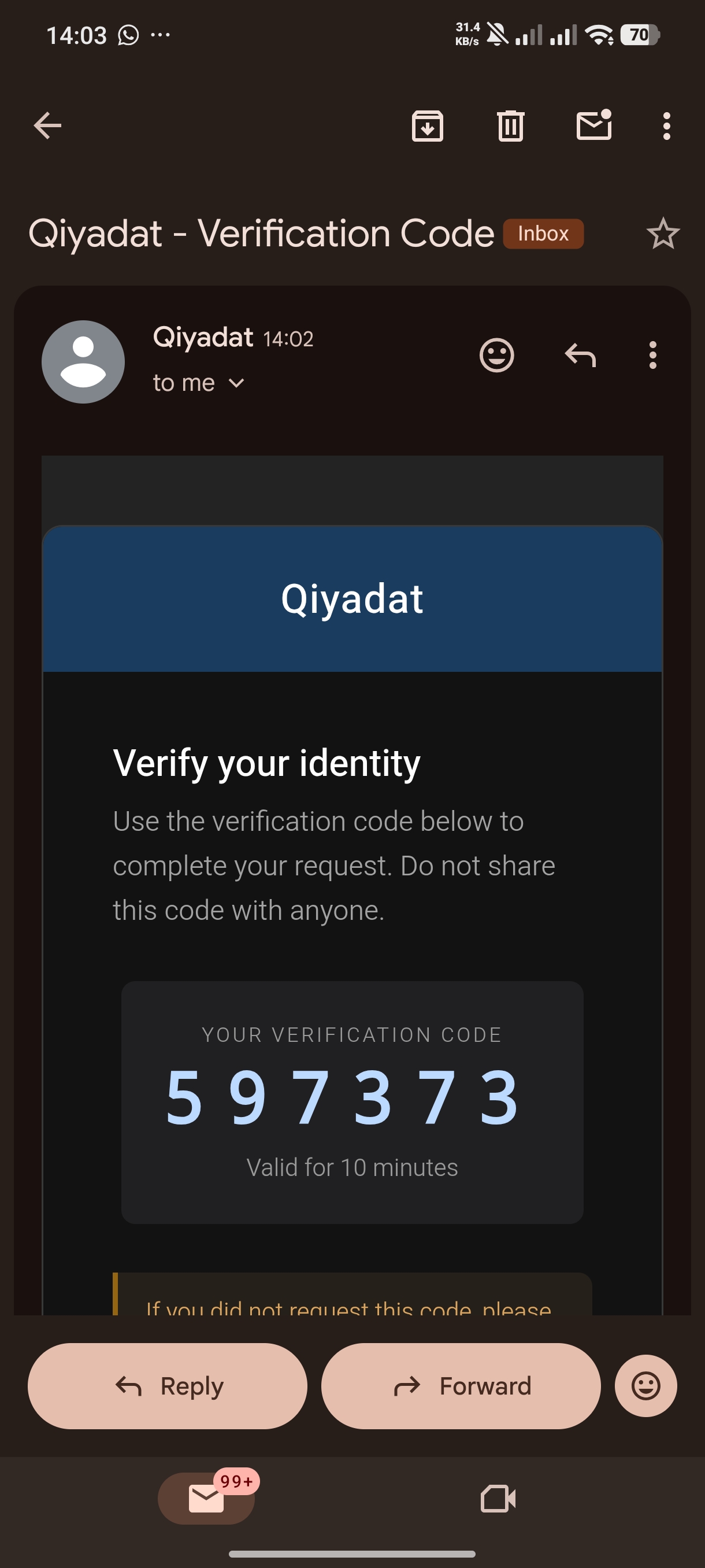
Task: Add emoji reaction from message header
Action: [x=496, y=355]
